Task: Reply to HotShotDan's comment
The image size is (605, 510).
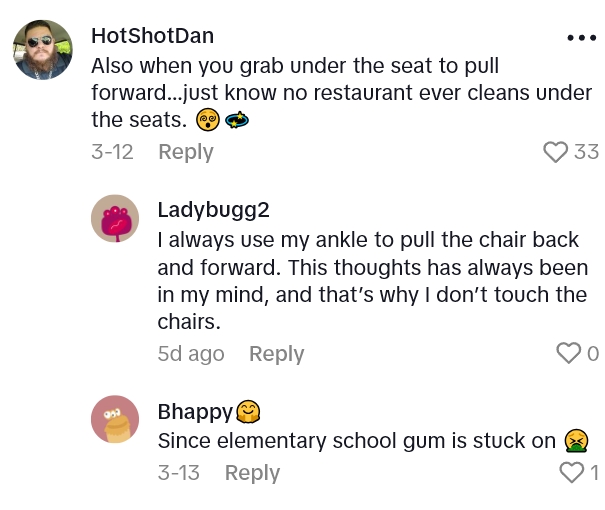Action: [x=186, y=152]
